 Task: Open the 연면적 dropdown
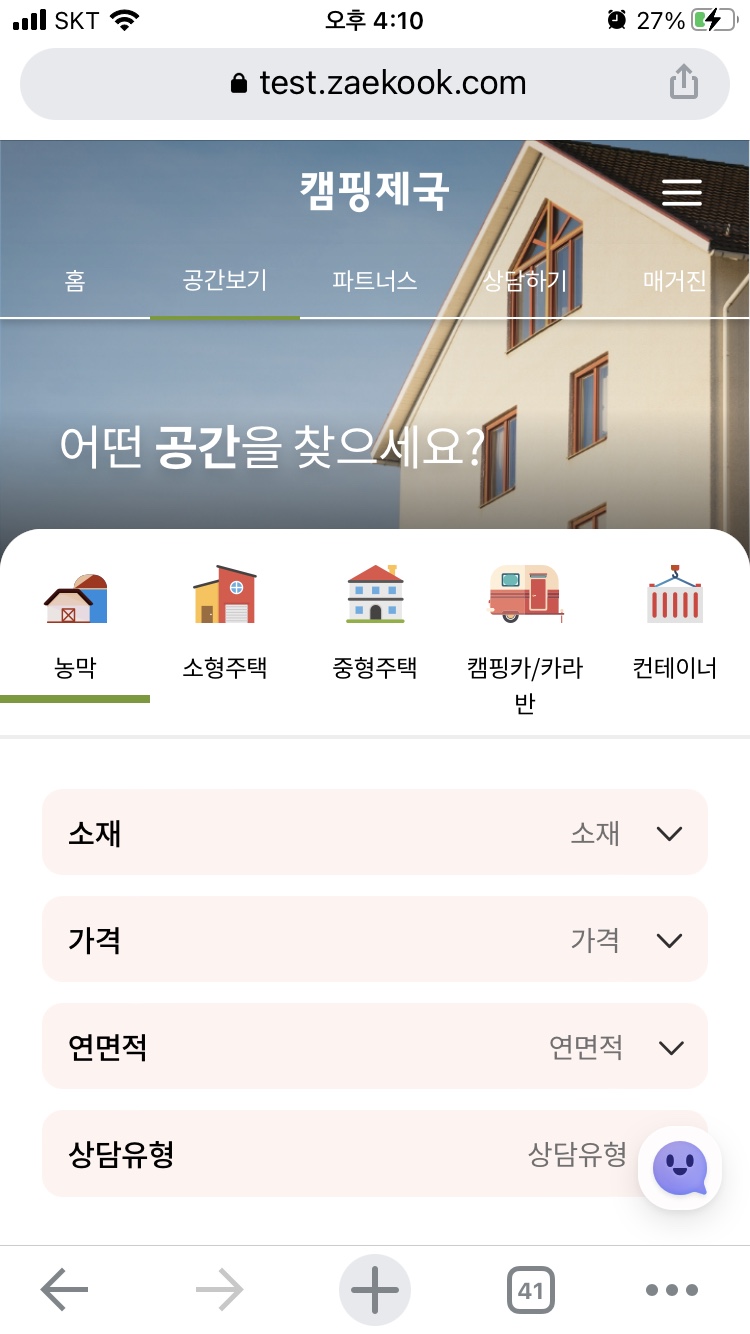pyautogui.click(x=375, y=1046)
